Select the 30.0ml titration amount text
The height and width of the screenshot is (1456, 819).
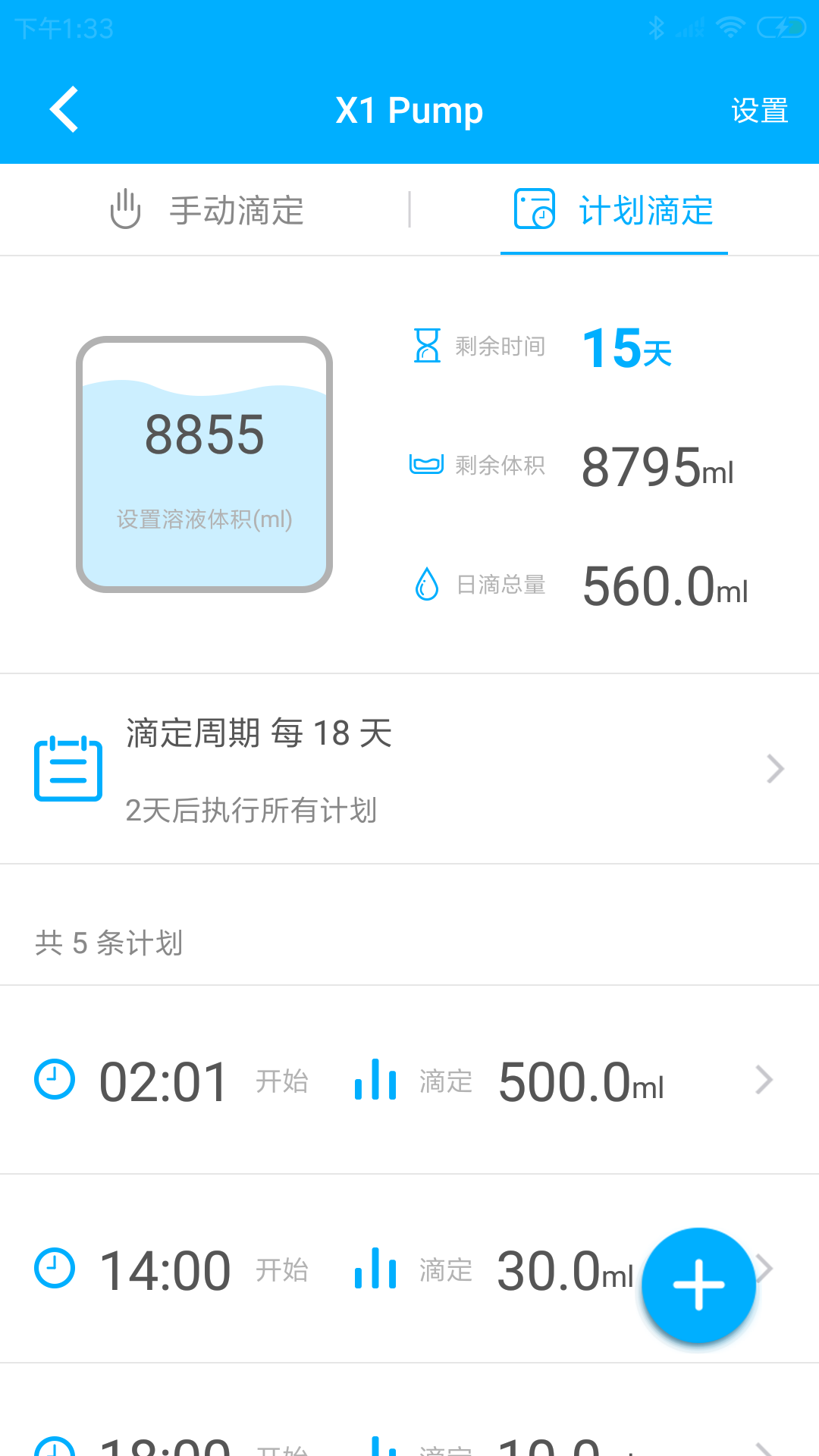[x=565, y=1269]
